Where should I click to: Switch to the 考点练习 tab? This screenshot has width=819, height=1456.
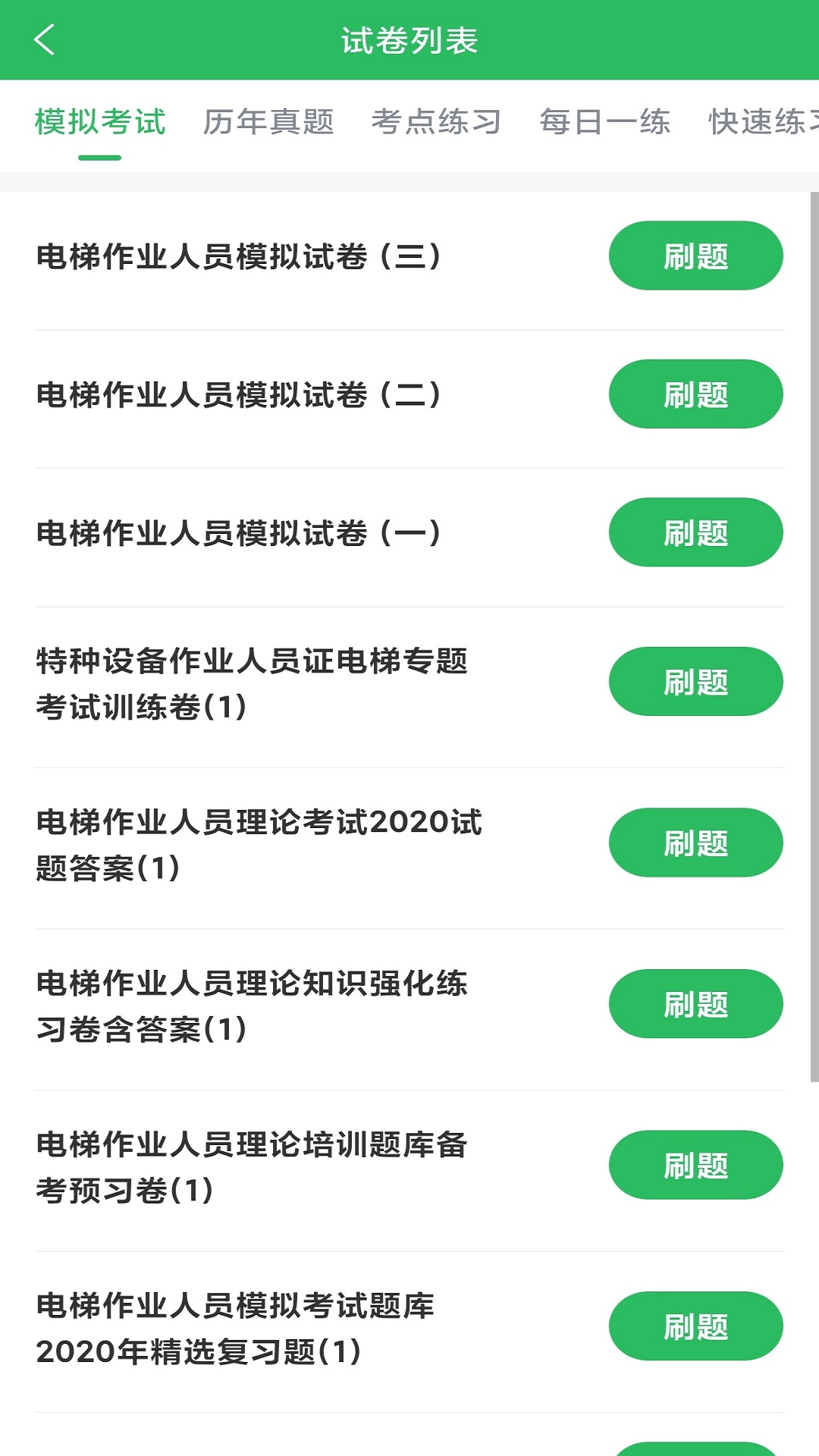click(437, 121)
